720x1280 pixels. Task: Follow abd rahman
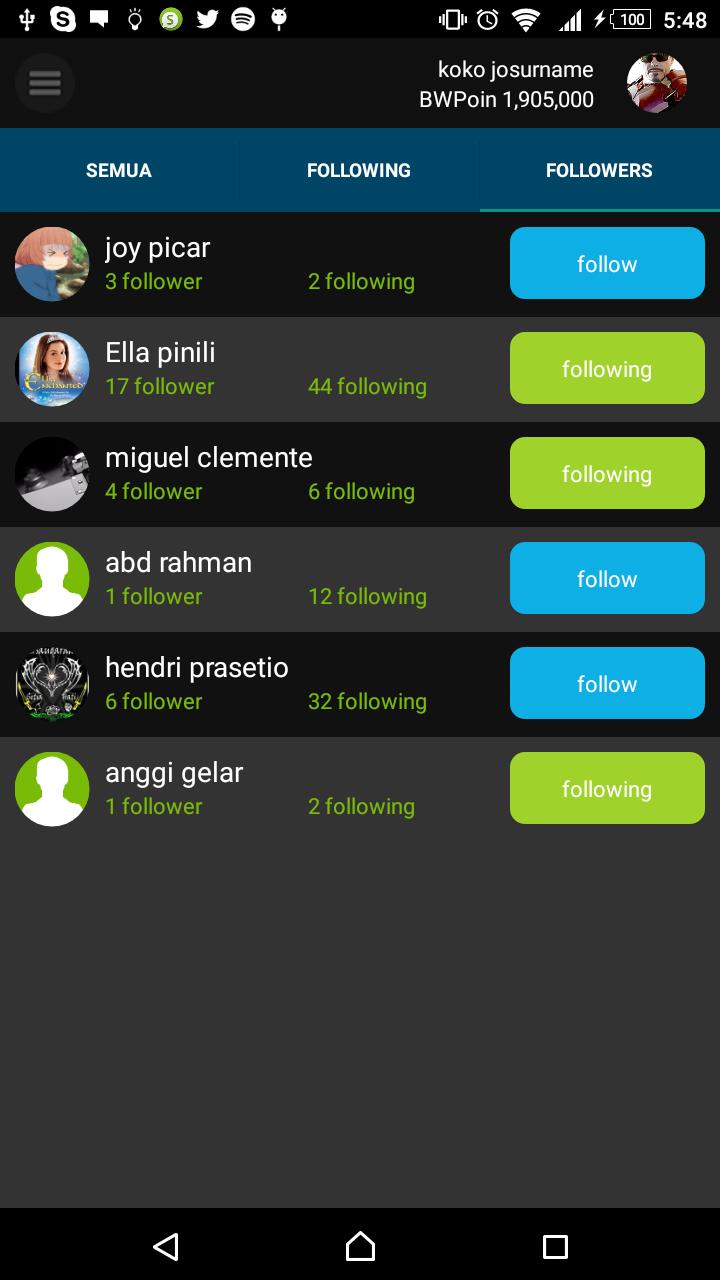(607, 579)
